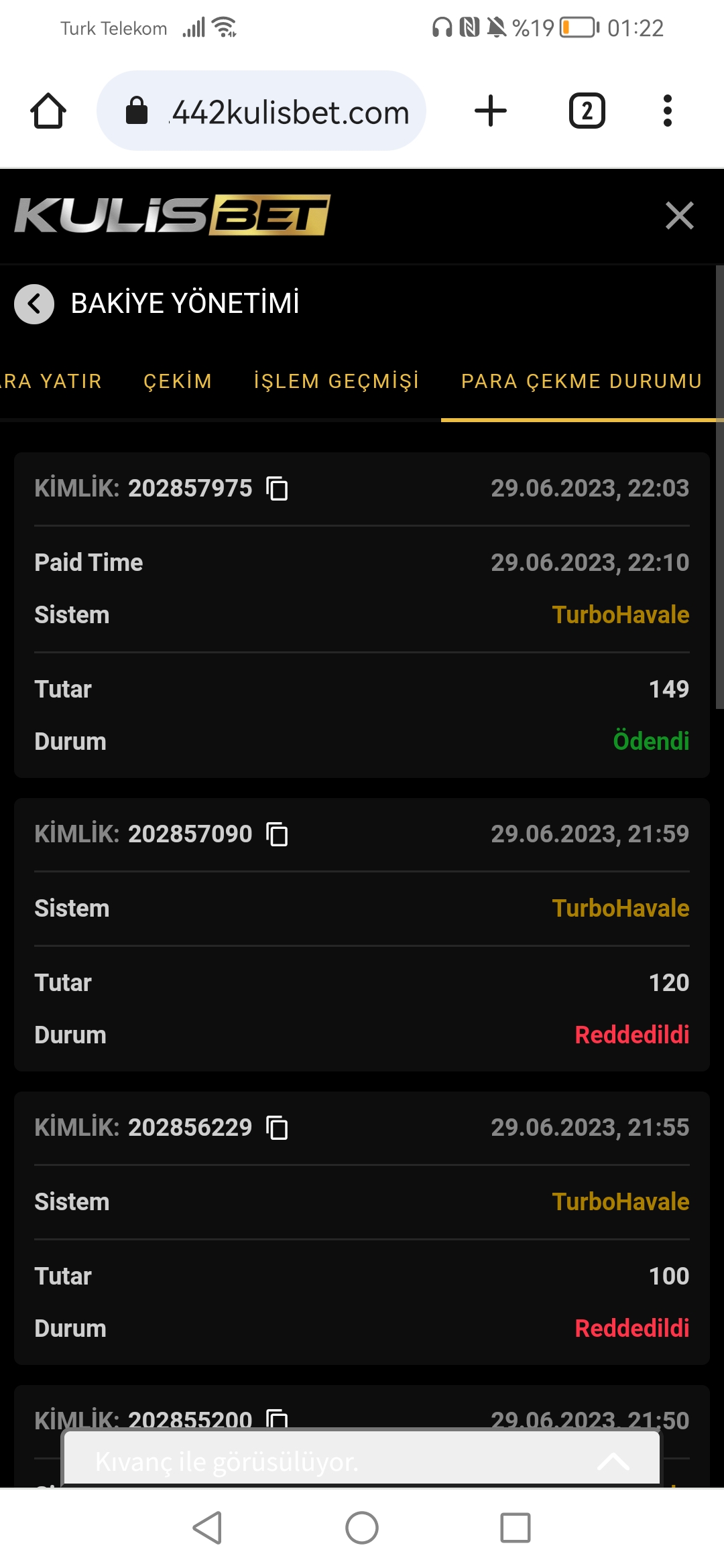Select the Para Çekme Durumu tab

click(x=581, y=381)
